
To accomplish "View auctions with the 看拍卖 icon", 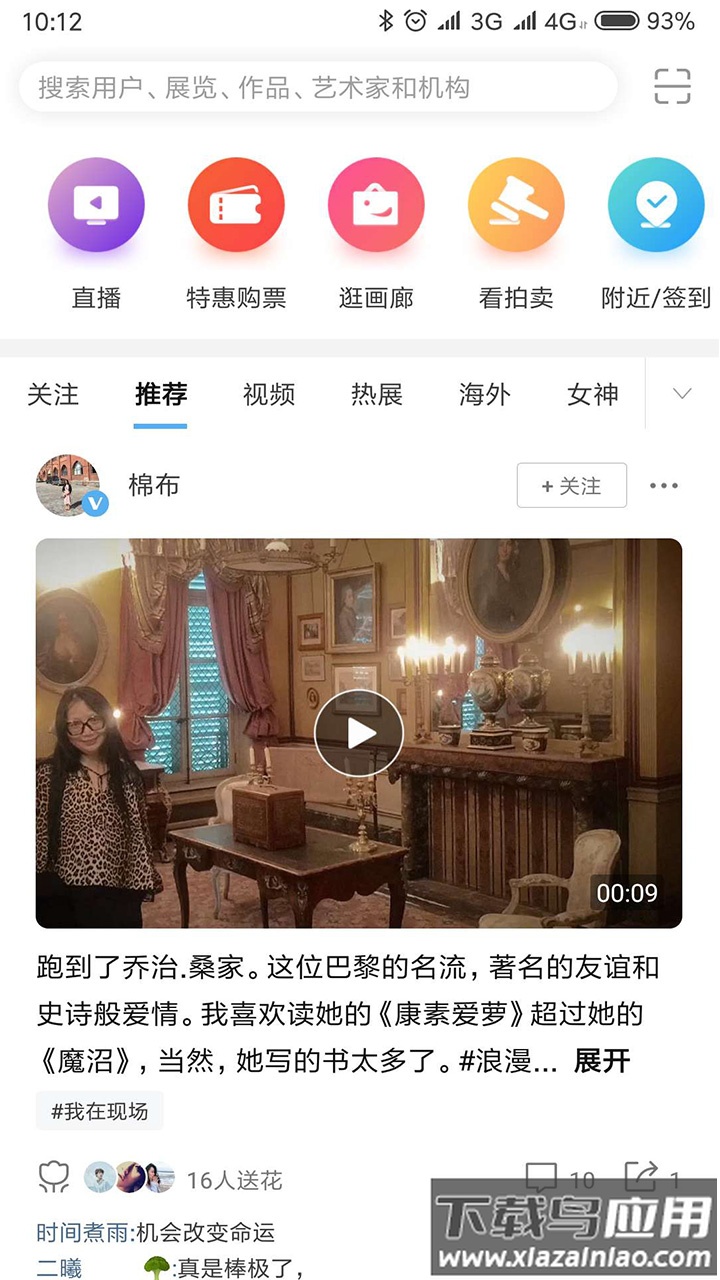I will click(516, 203).
